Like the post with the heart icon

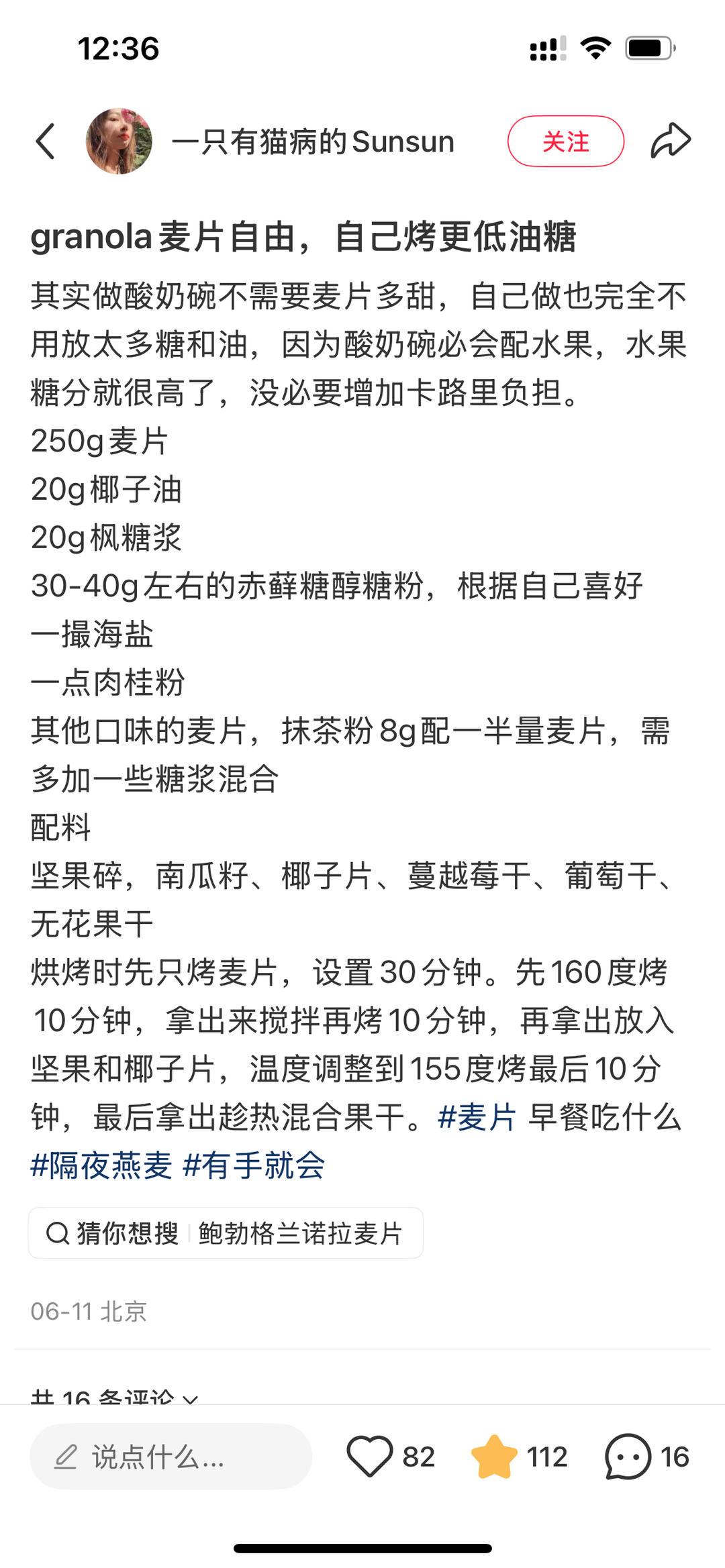tap(369, 1457)
